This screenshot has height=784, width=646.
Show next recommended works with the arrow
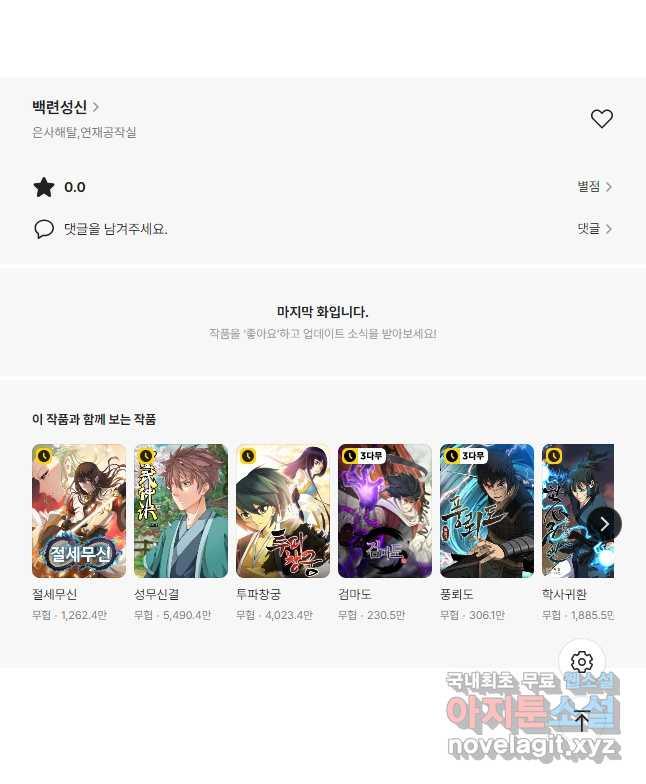(x=604, y=523)
